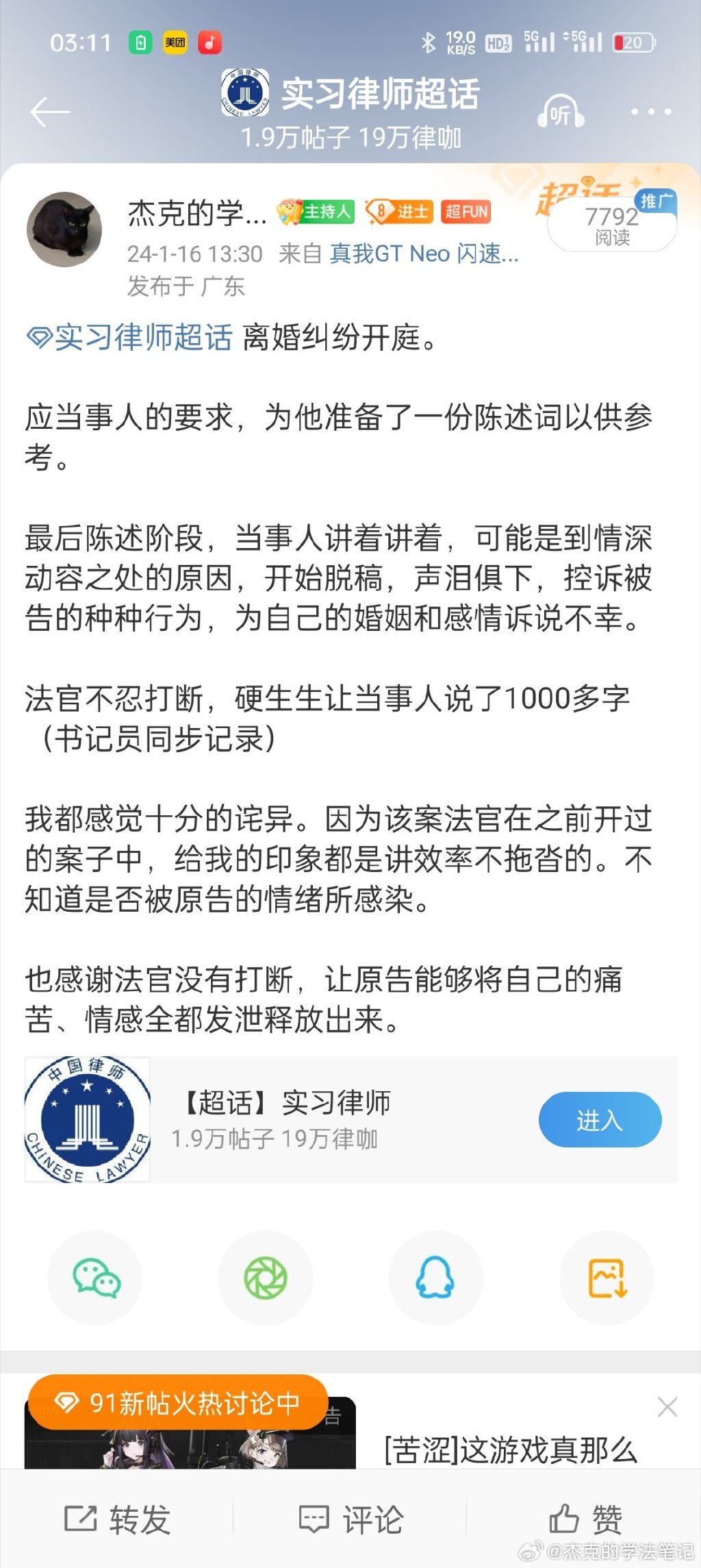The height and width of the screenshot is (1568, 701).
Task: Select the WeChat share icon
Action: (94, 1278)
